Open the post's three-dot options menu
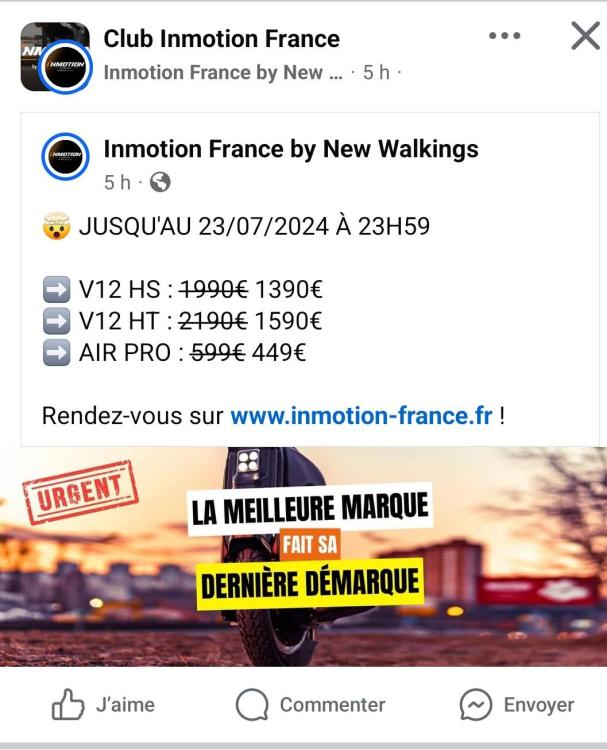The width and height of the screenshot is (607, 750). click(x=504, y=37)
